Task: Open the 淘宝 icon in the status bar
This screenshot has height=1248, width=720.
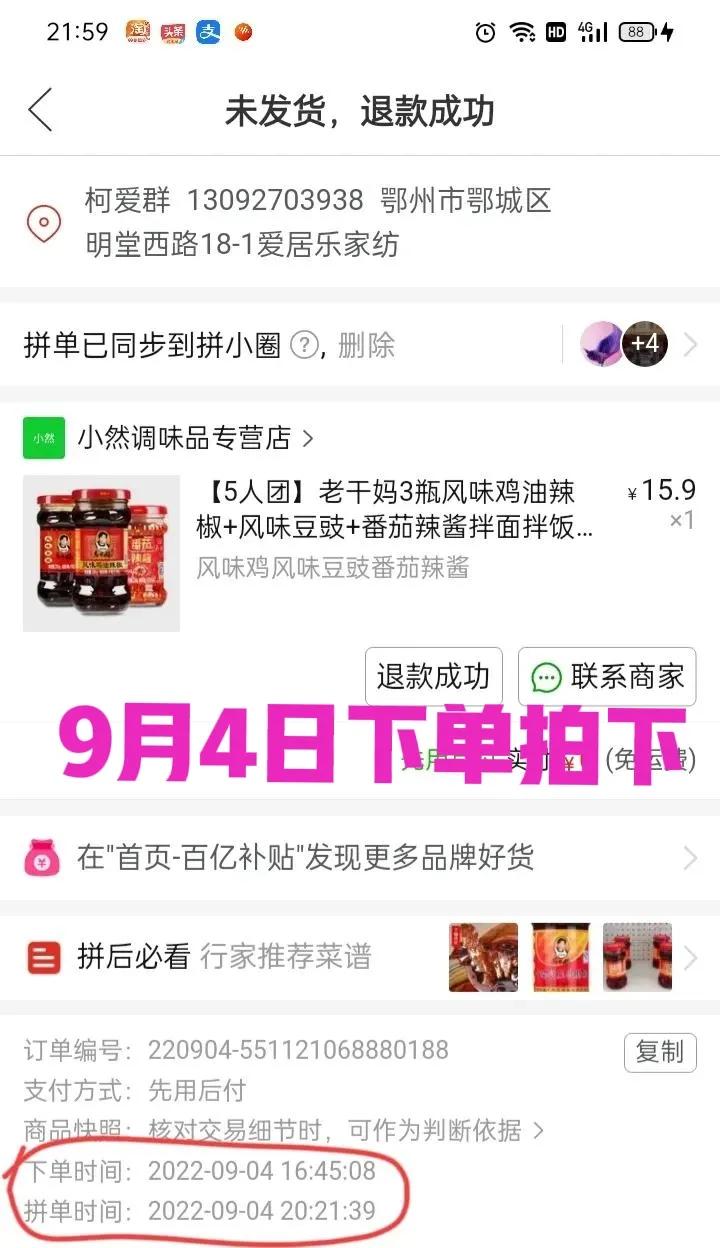Action: coord(137,31)
